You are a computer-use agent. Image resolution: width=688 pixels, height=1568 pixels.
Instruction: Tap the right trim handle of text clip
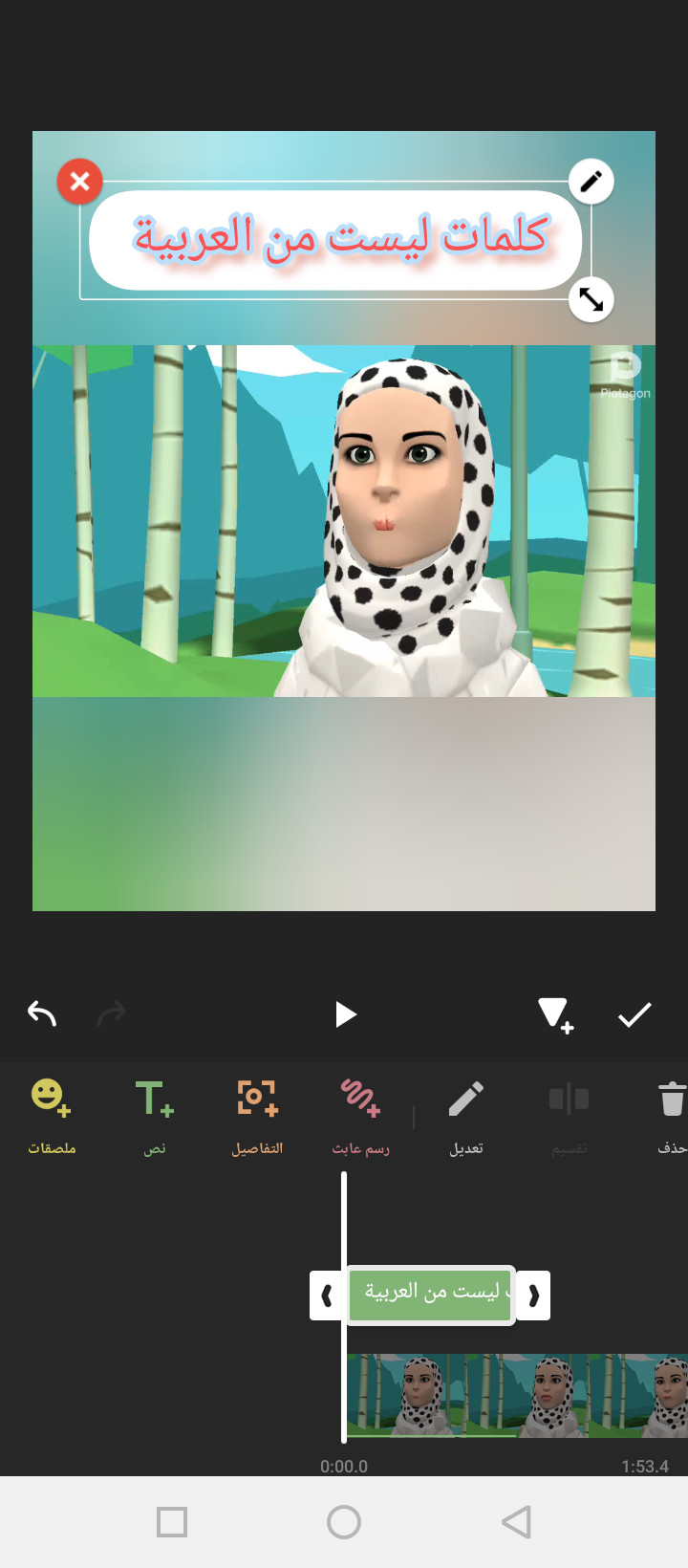click(x=533, y=1296)
